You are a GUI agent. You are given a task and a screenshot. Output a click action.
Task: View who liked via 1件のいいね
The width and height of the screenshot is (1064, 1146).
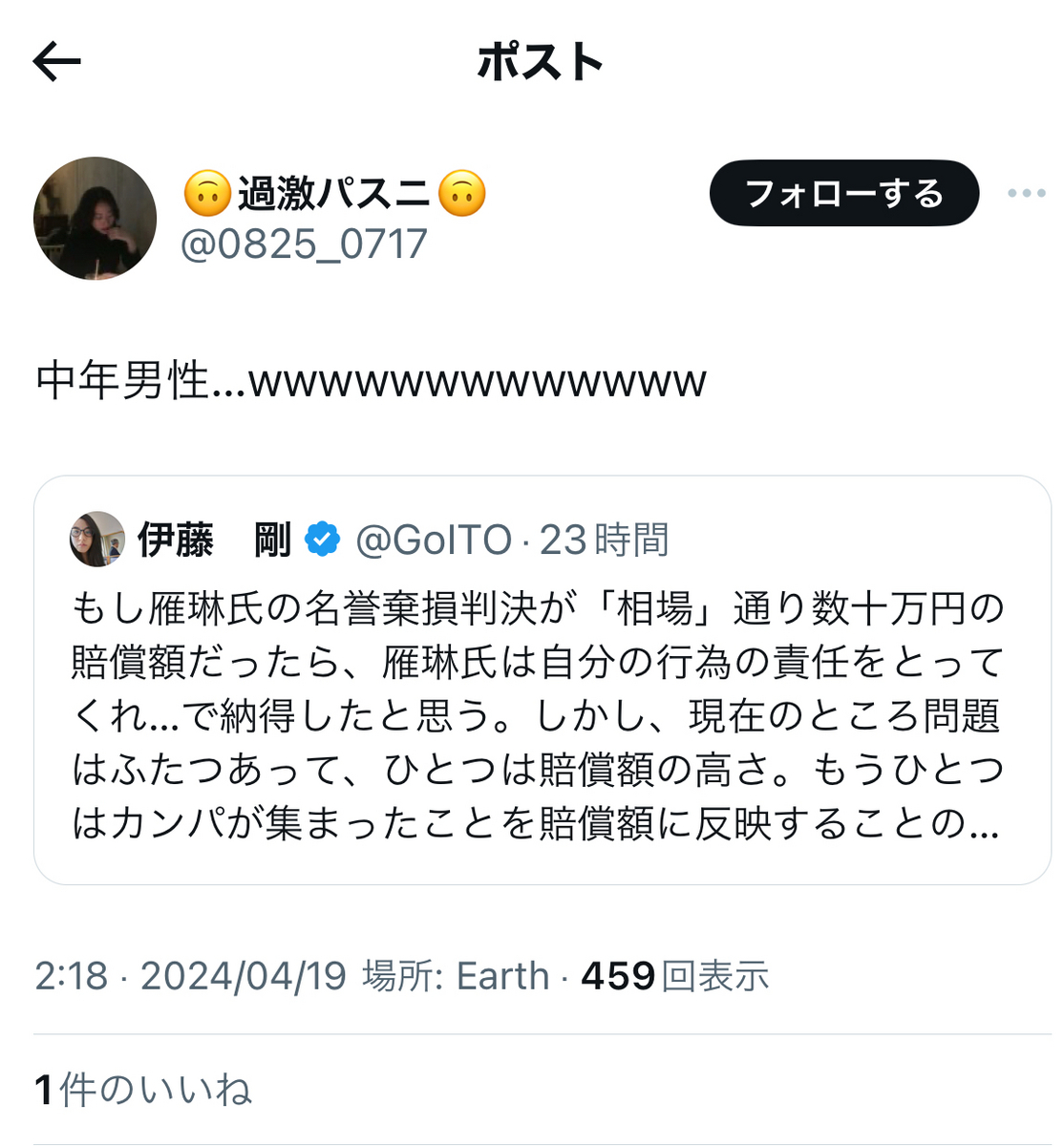coord(143,1090)
